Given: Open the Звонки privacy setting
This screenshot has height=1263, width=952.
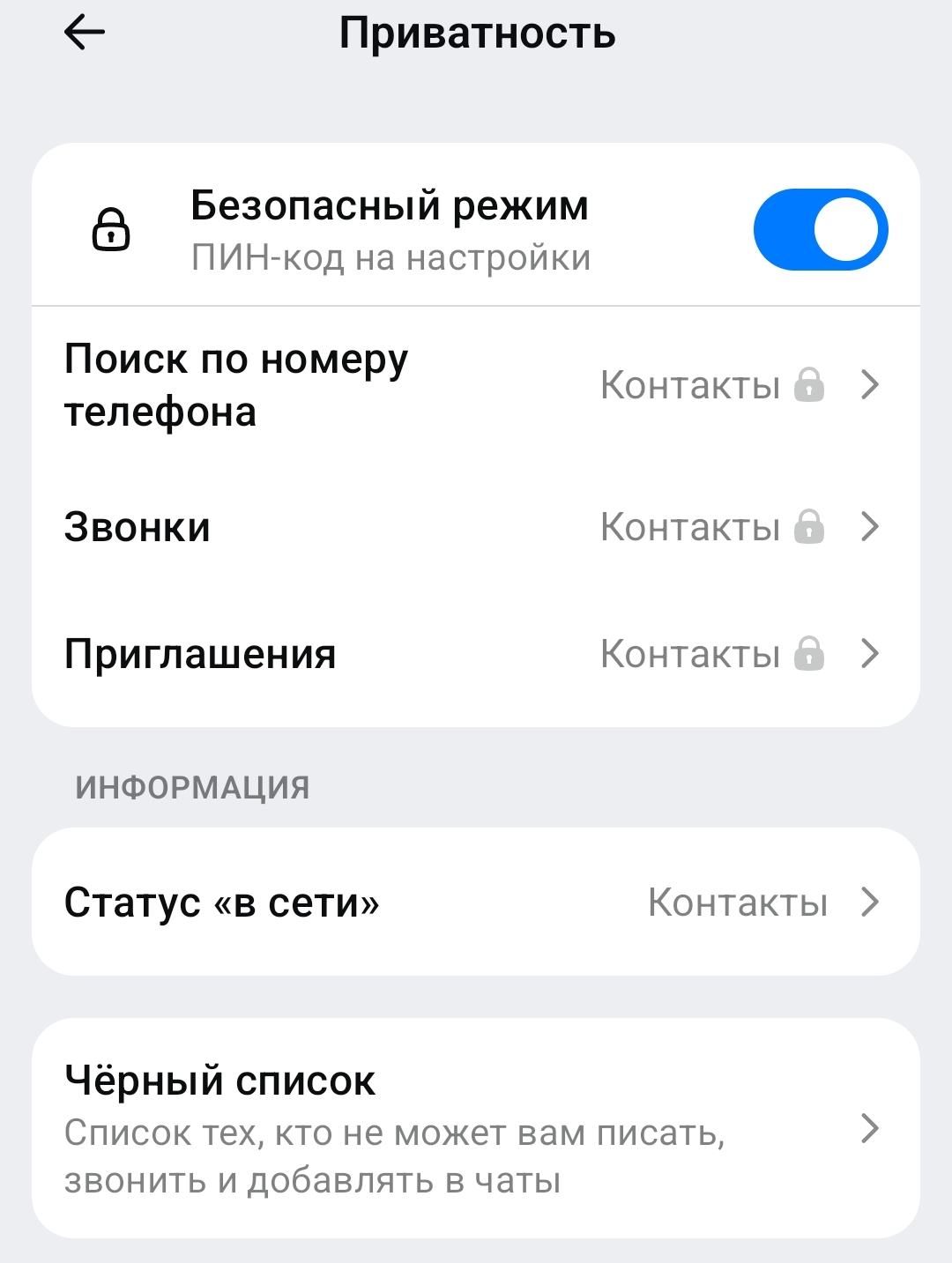Looking at the screenshot, I should [x=476, y=527].
